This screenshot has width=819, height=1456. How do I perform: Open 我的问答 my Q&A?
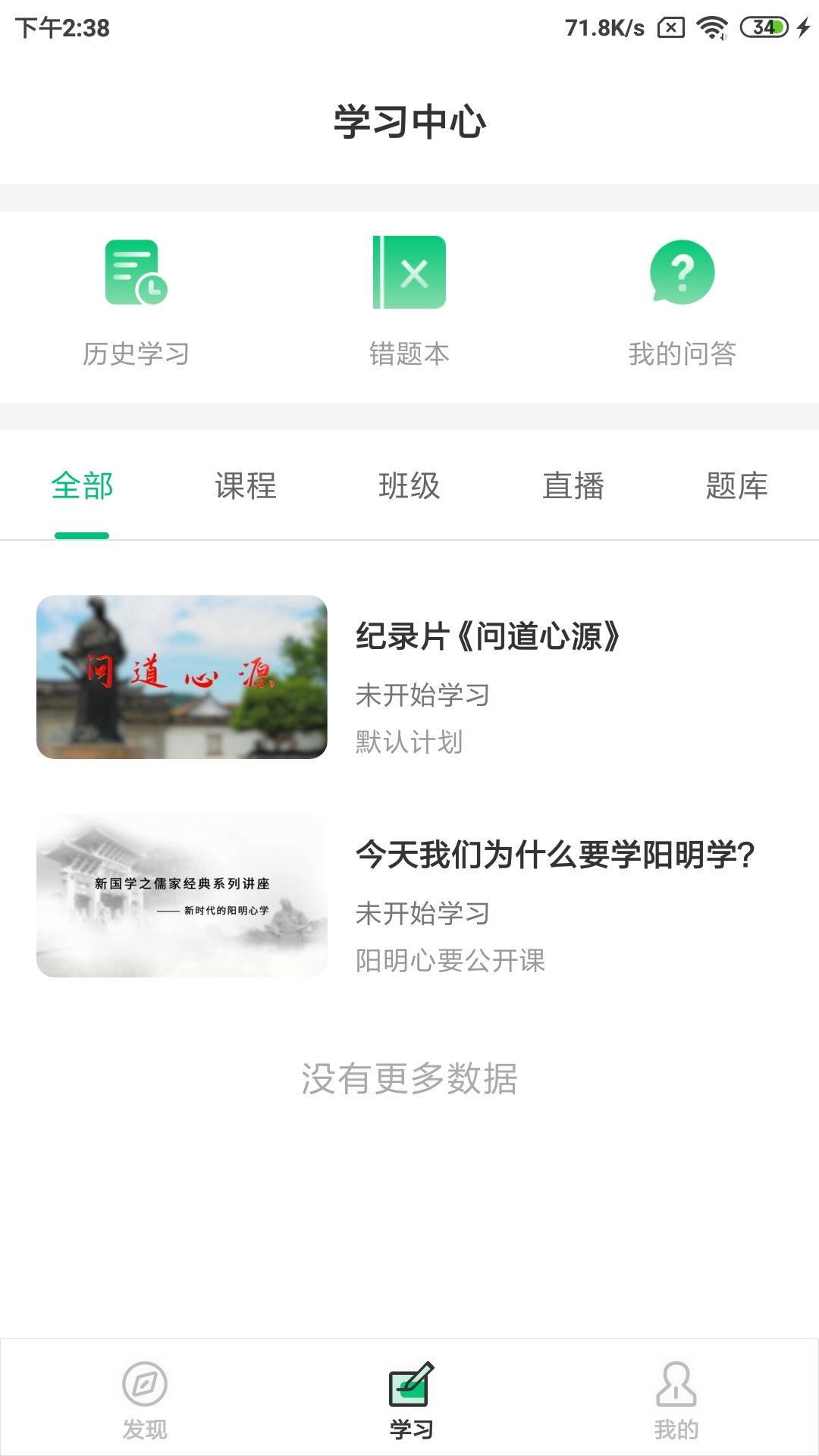coord(682,303)
